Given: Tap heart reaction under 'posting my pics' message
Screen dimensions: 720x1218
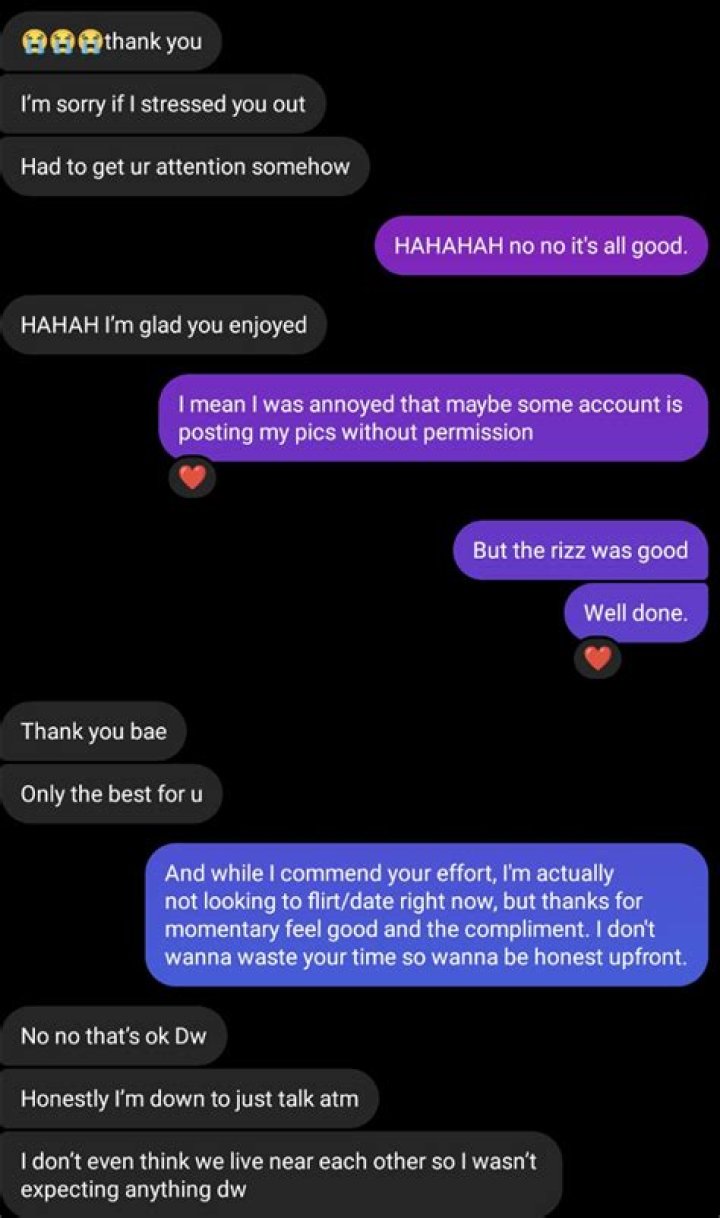Looking at the screenshot, I should 192,479.
